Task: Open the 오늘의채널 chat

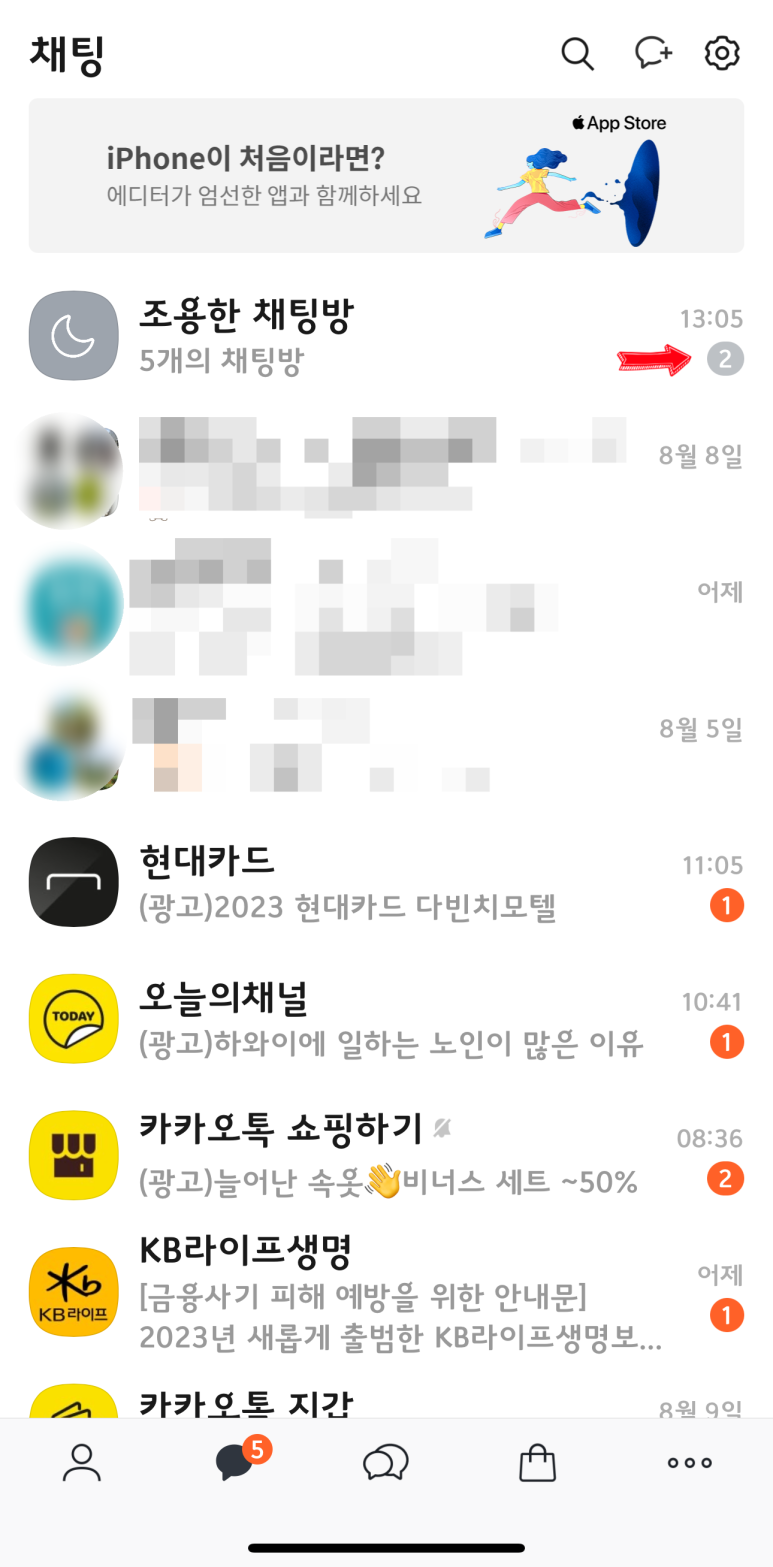Action: pos(386,1019)
